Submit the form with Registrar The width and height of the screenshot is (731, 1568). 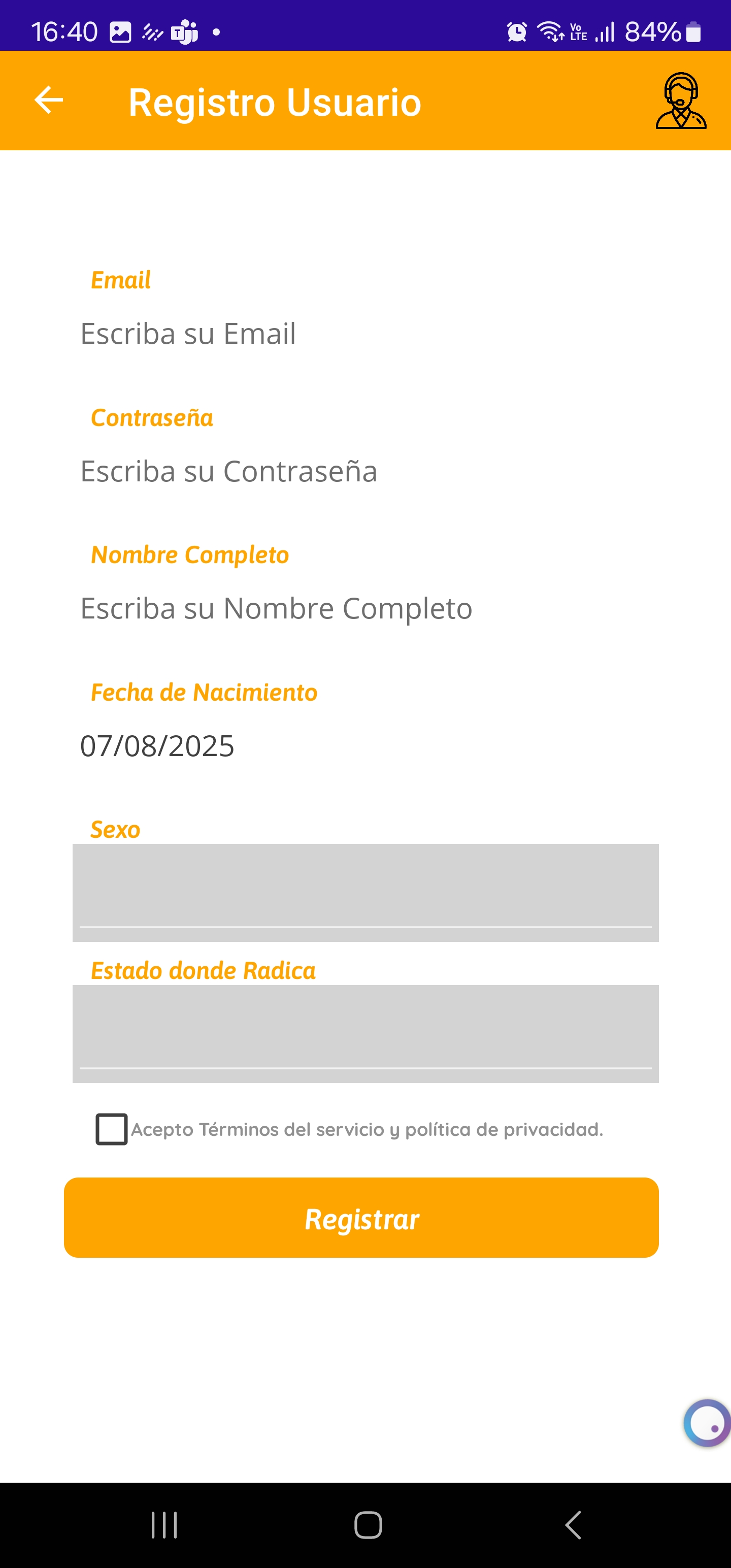pos(361,1218)
